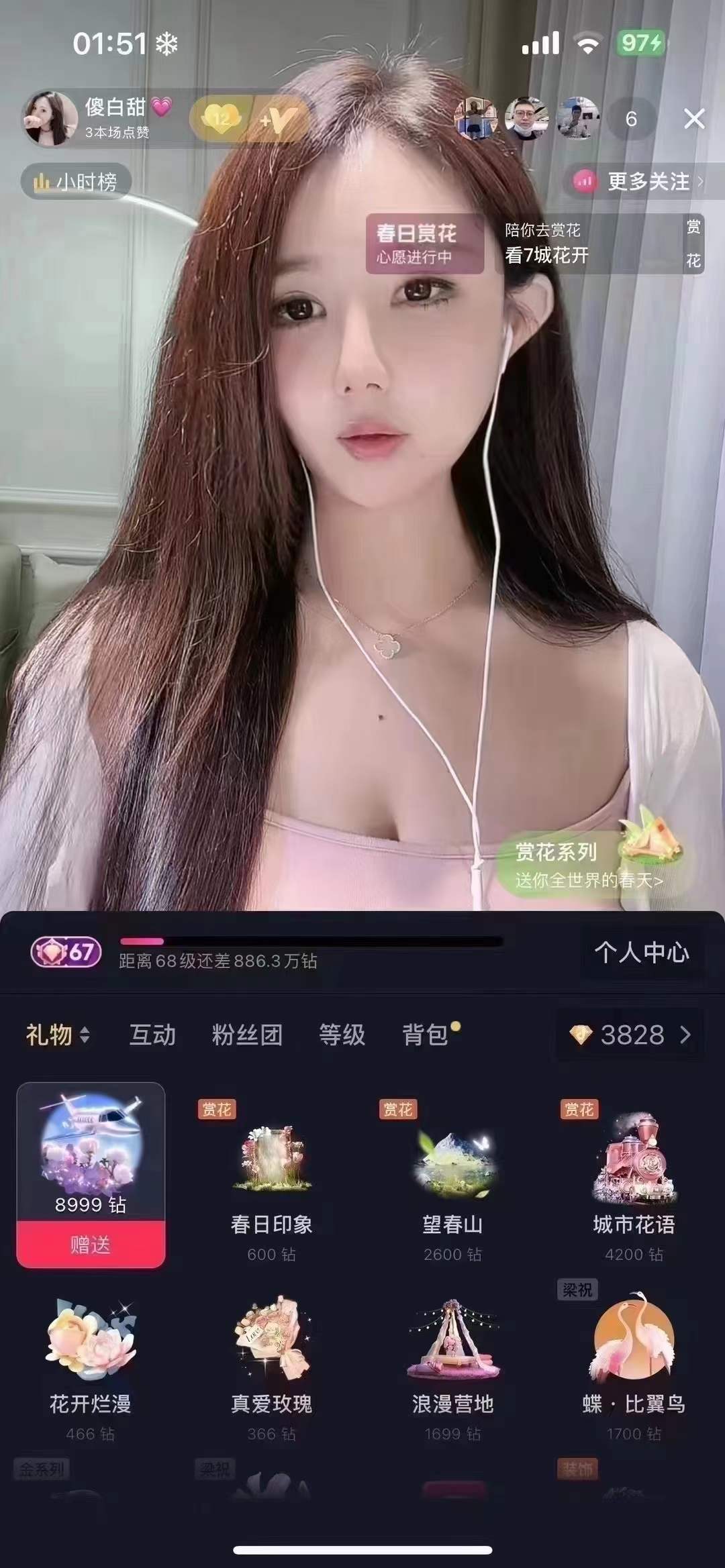Switch to the 互动 tab
This screenshot has width=725, height=1568.
click(x=152, y=1035)
